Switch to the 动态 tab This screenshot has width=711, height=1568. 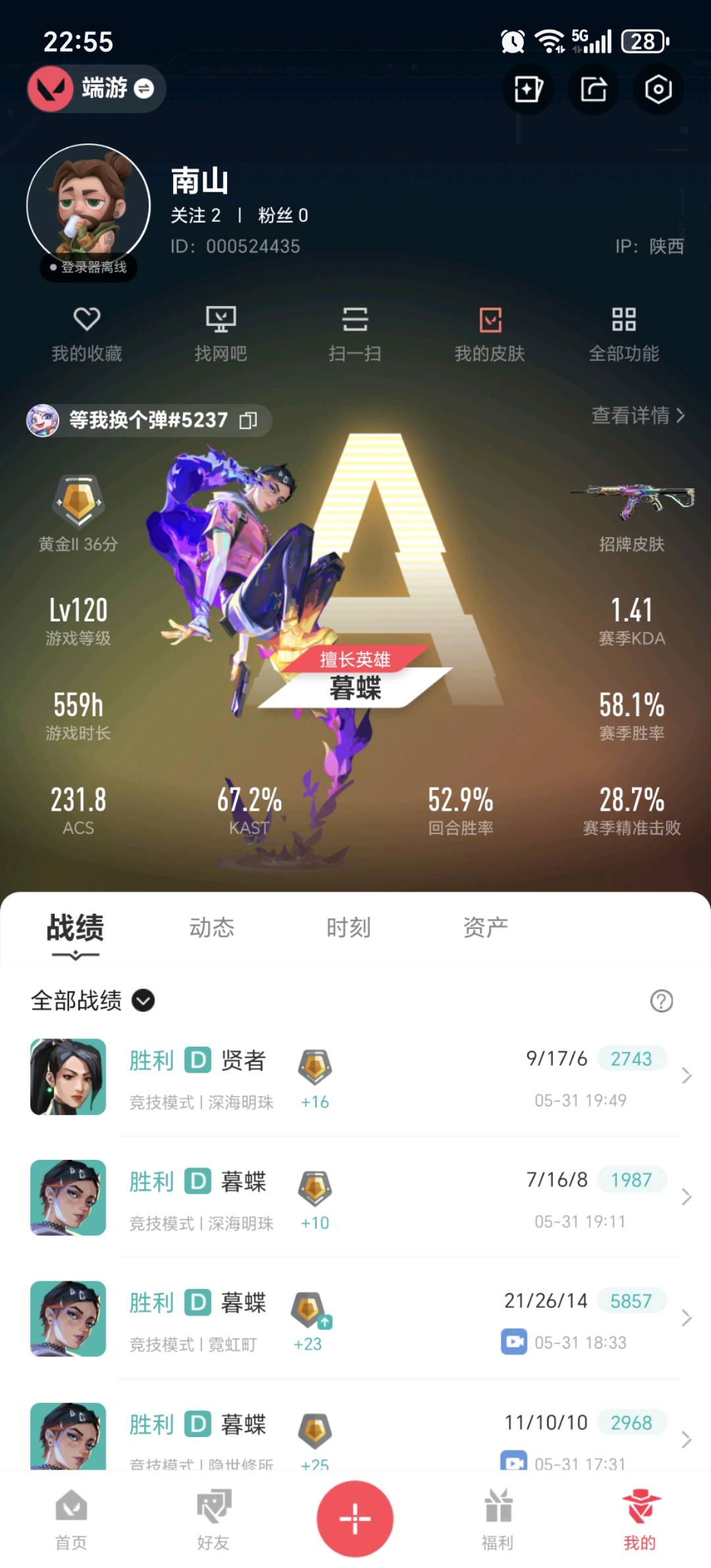211,928
